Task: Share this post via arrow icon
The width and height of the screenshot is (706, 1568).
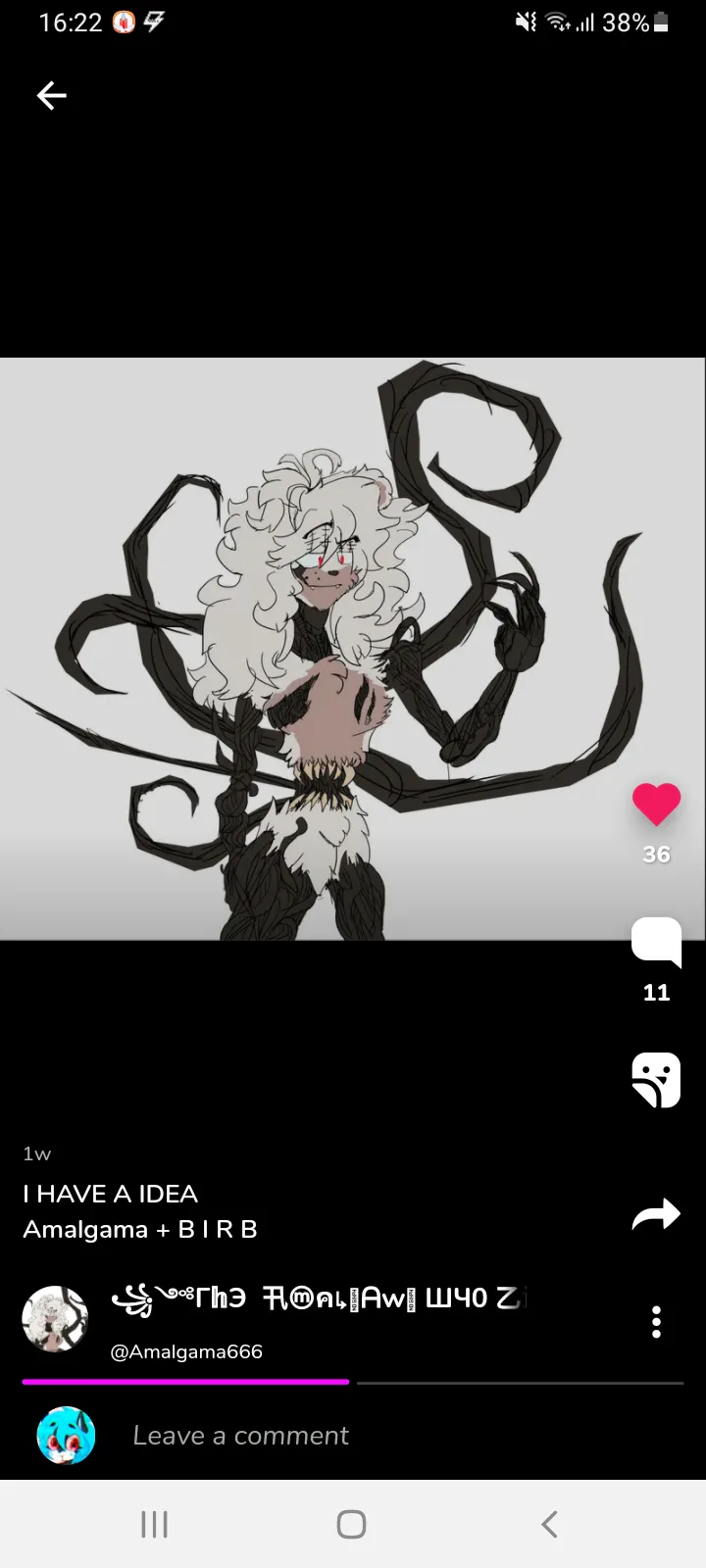Action: tap(656, 1215)
